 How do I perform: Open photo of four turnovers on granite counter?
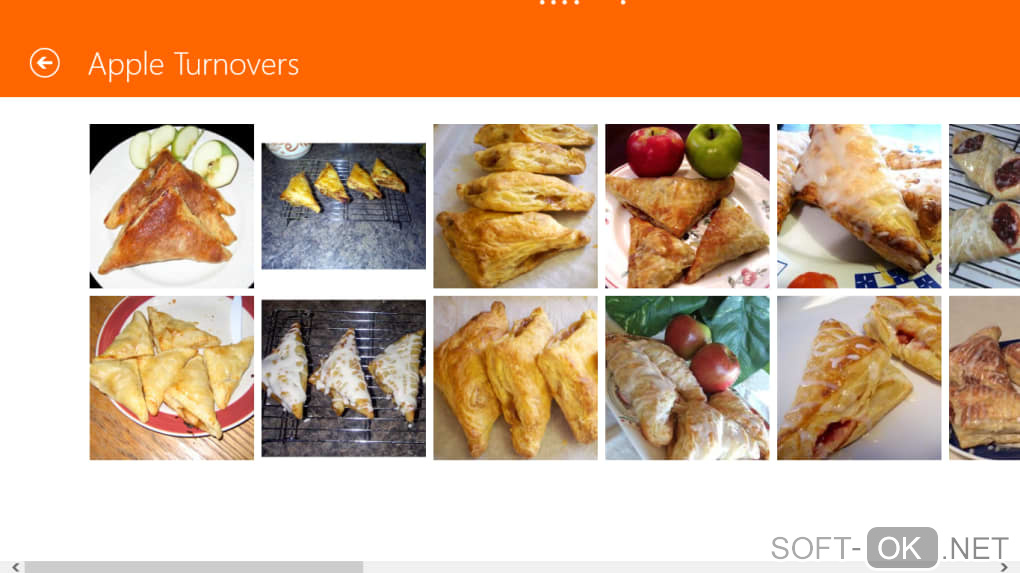tap(344, 206)
